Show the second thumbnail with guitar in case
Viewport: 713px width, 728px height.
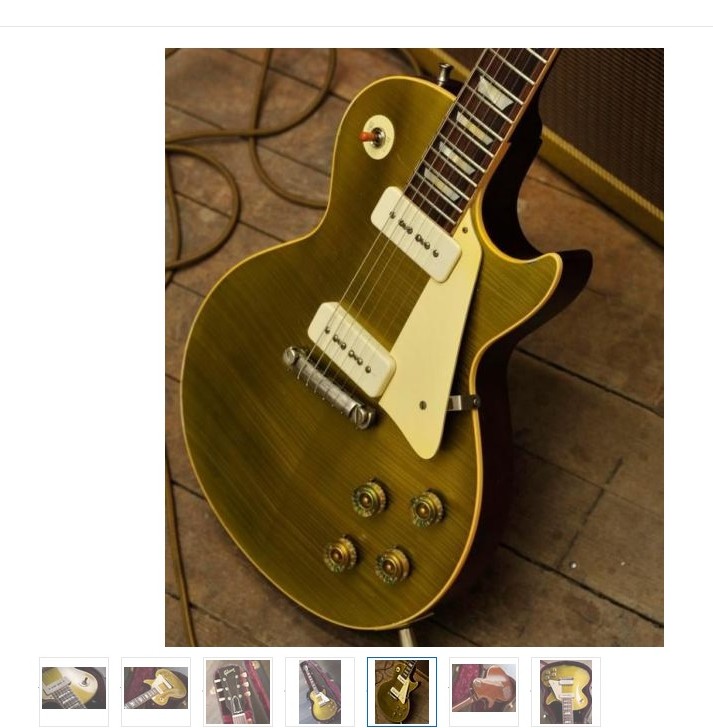click(x=156, y=691)
